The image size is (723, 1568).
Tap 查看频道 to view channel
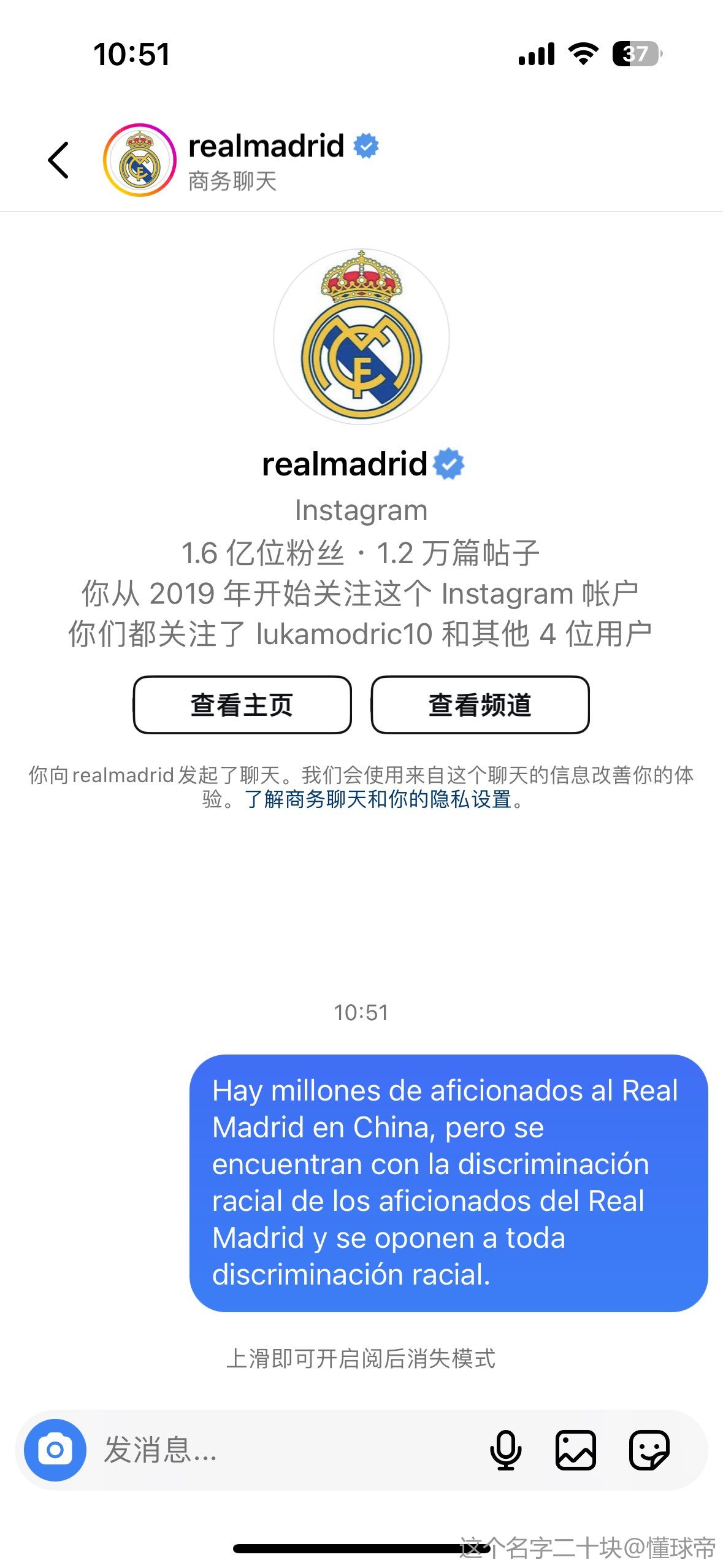pos(480,705)
